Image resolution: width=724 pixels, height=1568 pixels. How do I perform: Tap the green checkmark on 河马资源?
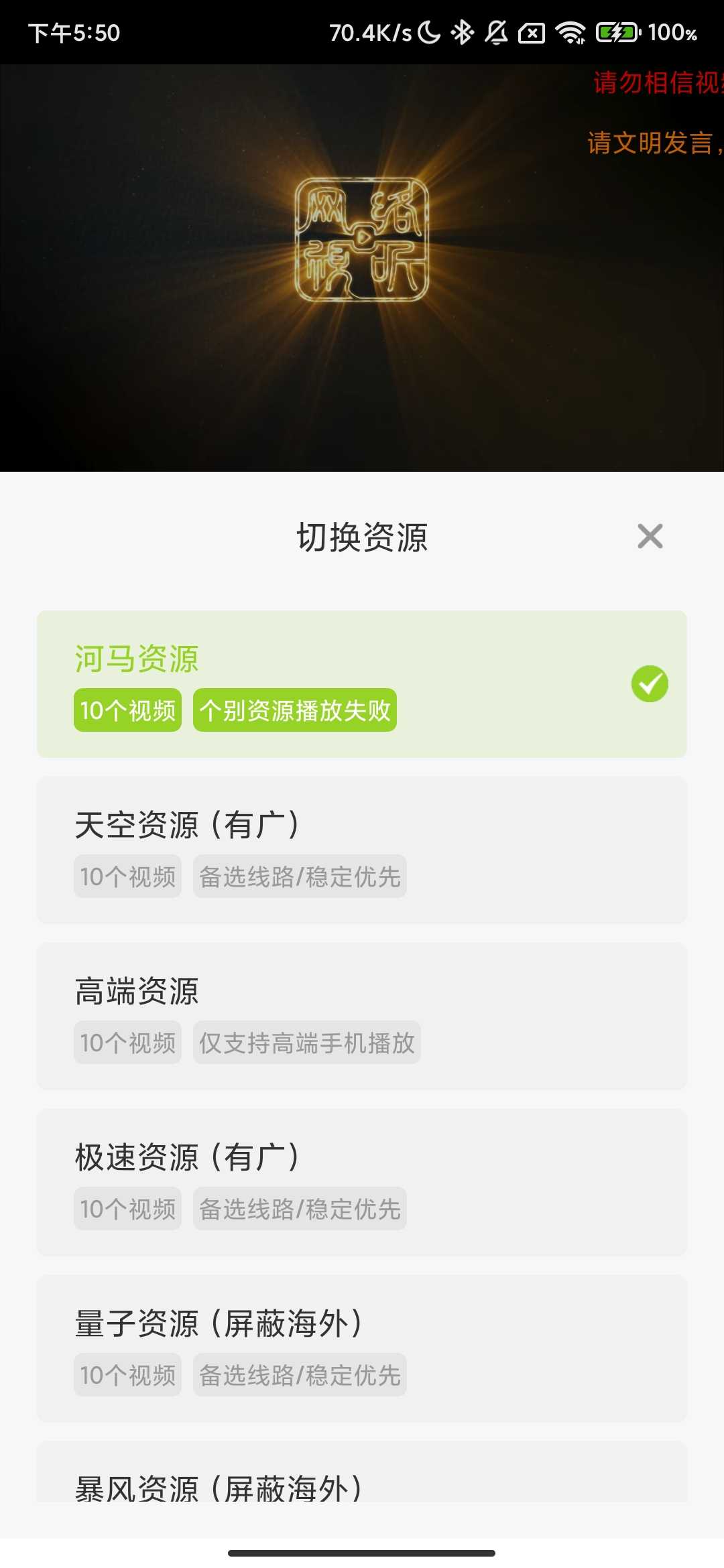649,685
